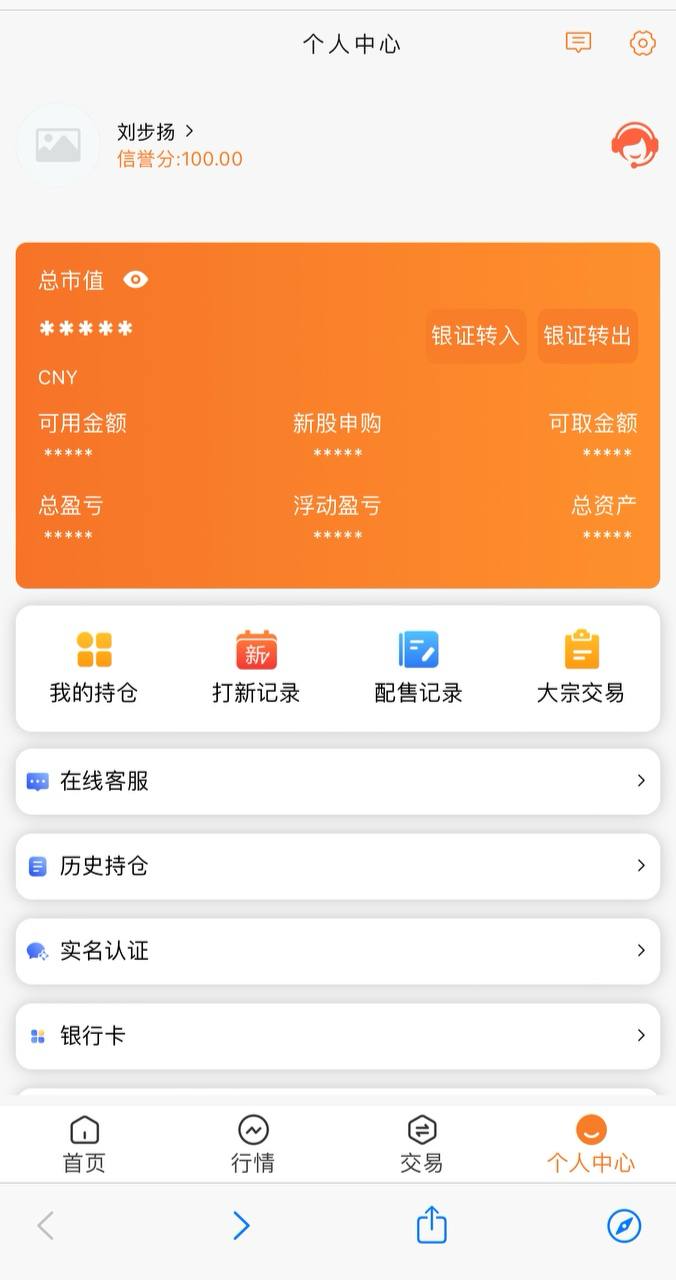Screen dimensions: 676x1280
Task: Open the 实名认证 row
Action: coord(338,951)
